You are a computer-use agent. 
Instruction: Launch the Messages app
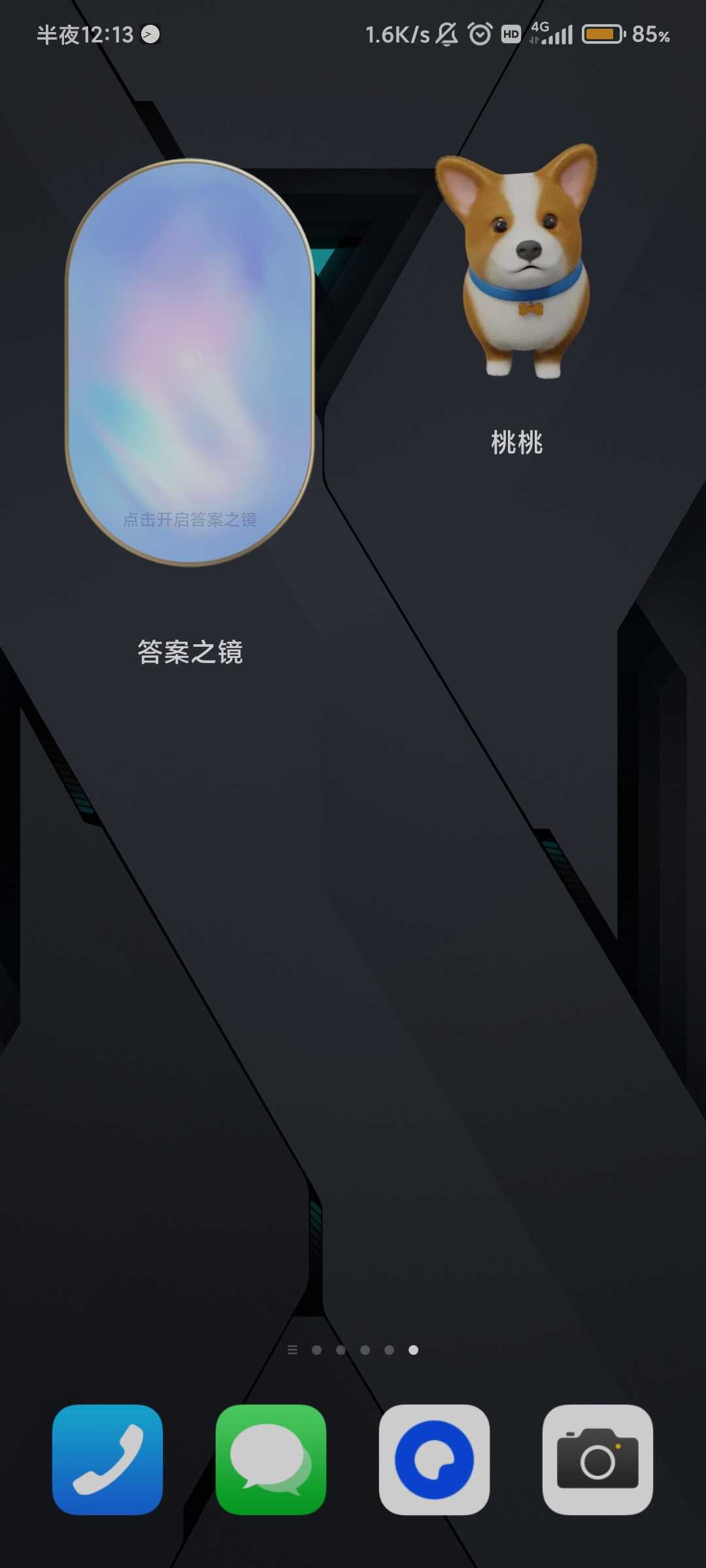(x=271, y=1459)
